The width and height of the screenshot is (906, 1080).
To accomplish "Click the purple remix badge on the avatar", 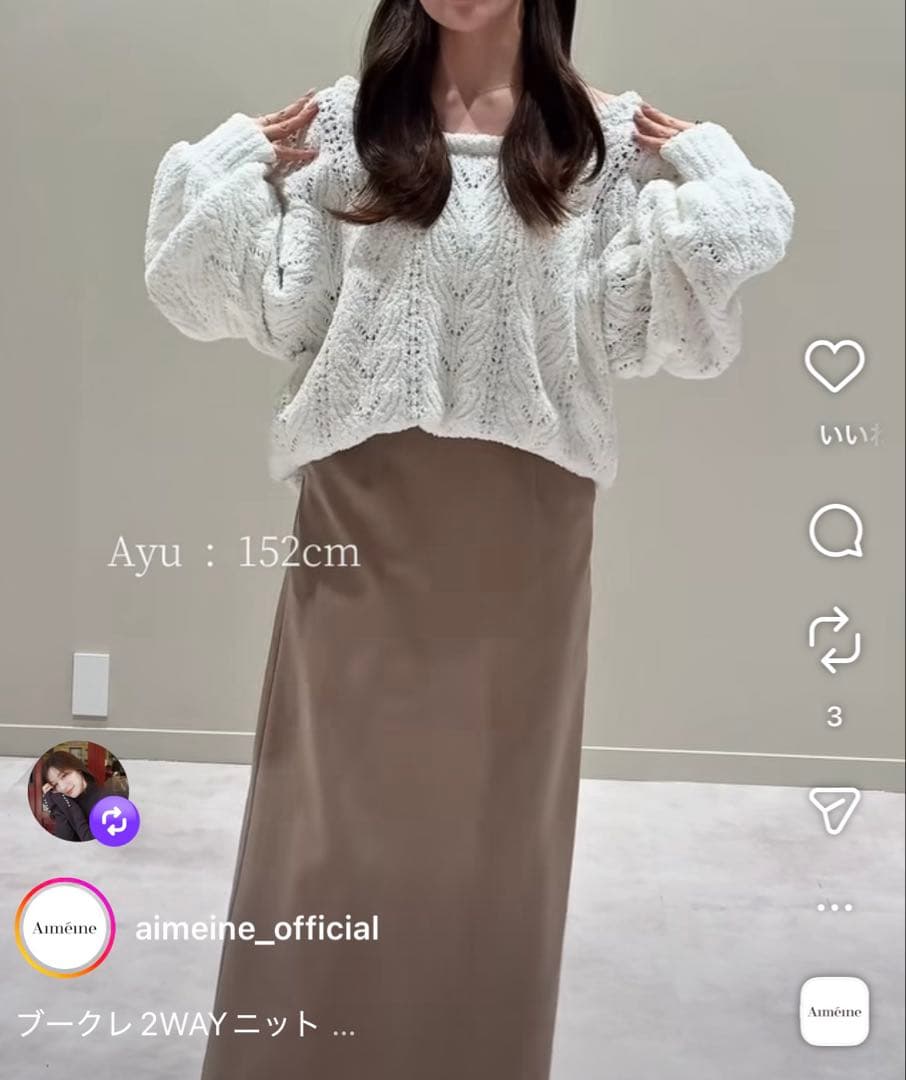I will click(x=113, y=822).
